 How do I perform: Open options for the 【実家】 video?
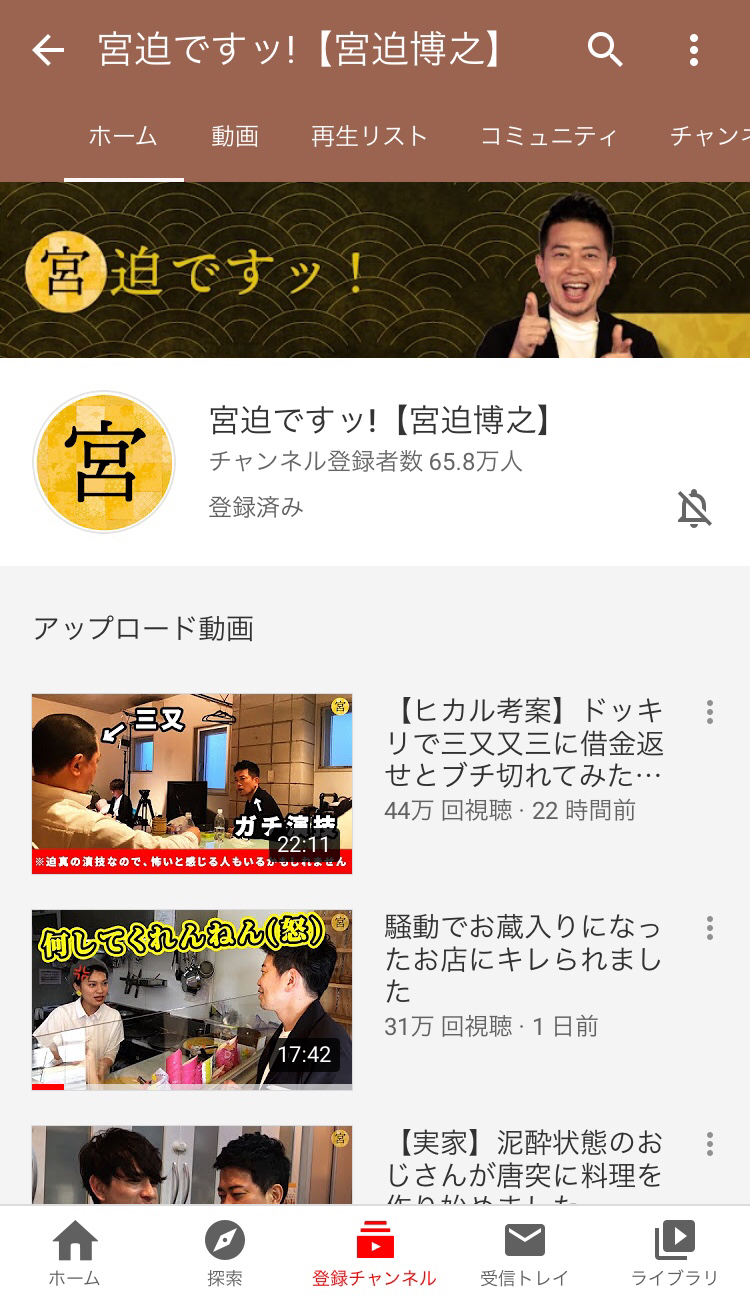point(710,1144)
